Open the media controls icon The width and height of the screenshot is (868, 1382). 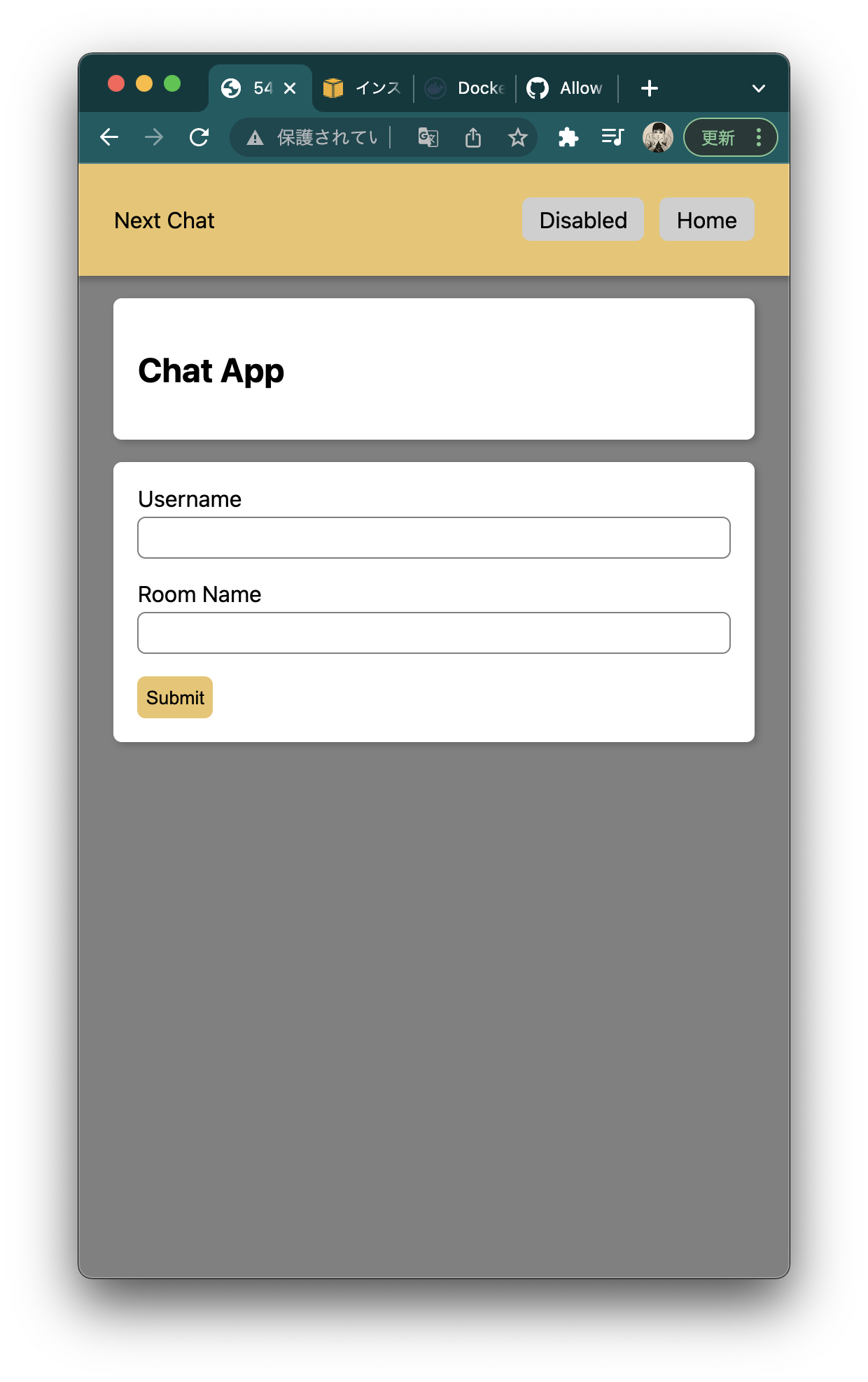[612, 137]
